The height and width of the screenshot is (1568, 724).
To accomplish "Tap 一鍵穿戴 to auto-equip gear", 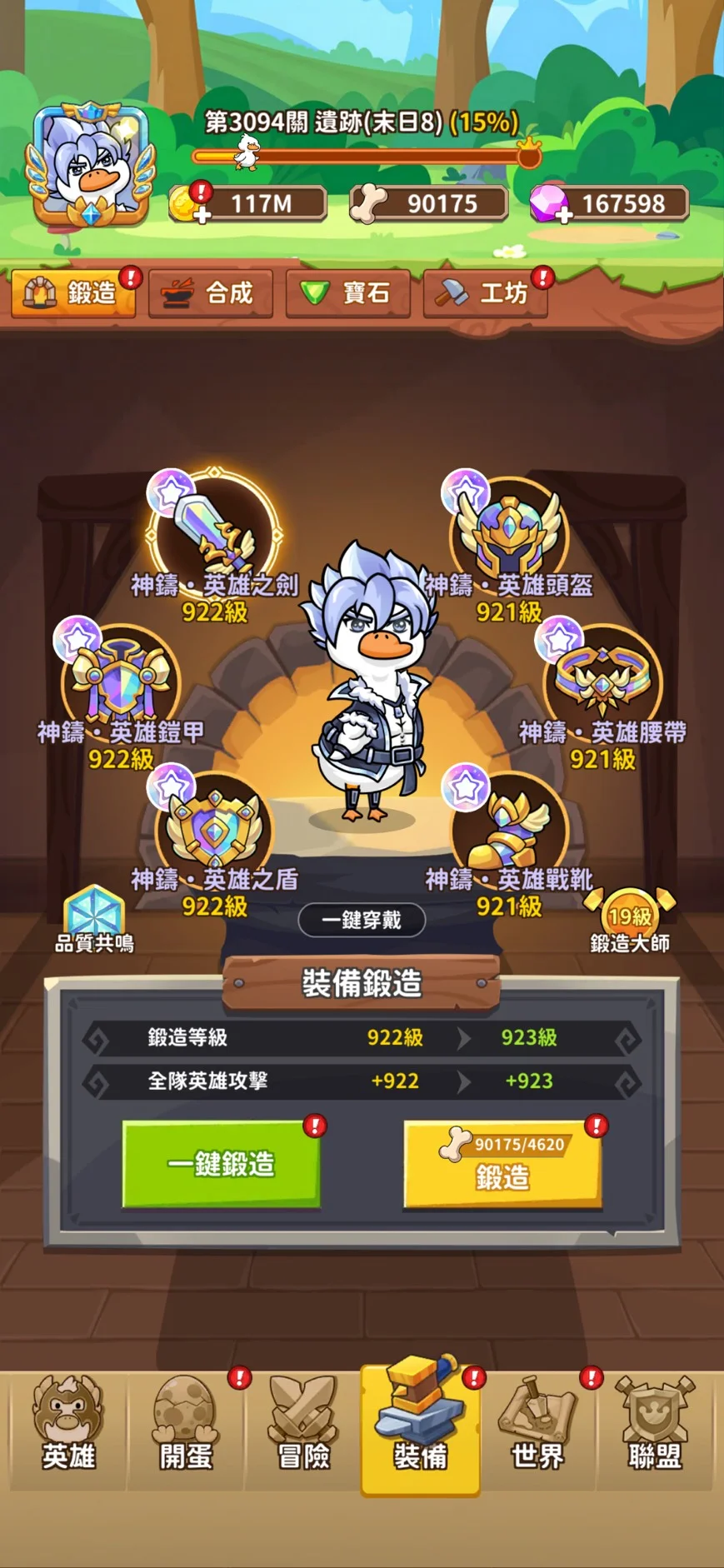I will coord(362,920).
